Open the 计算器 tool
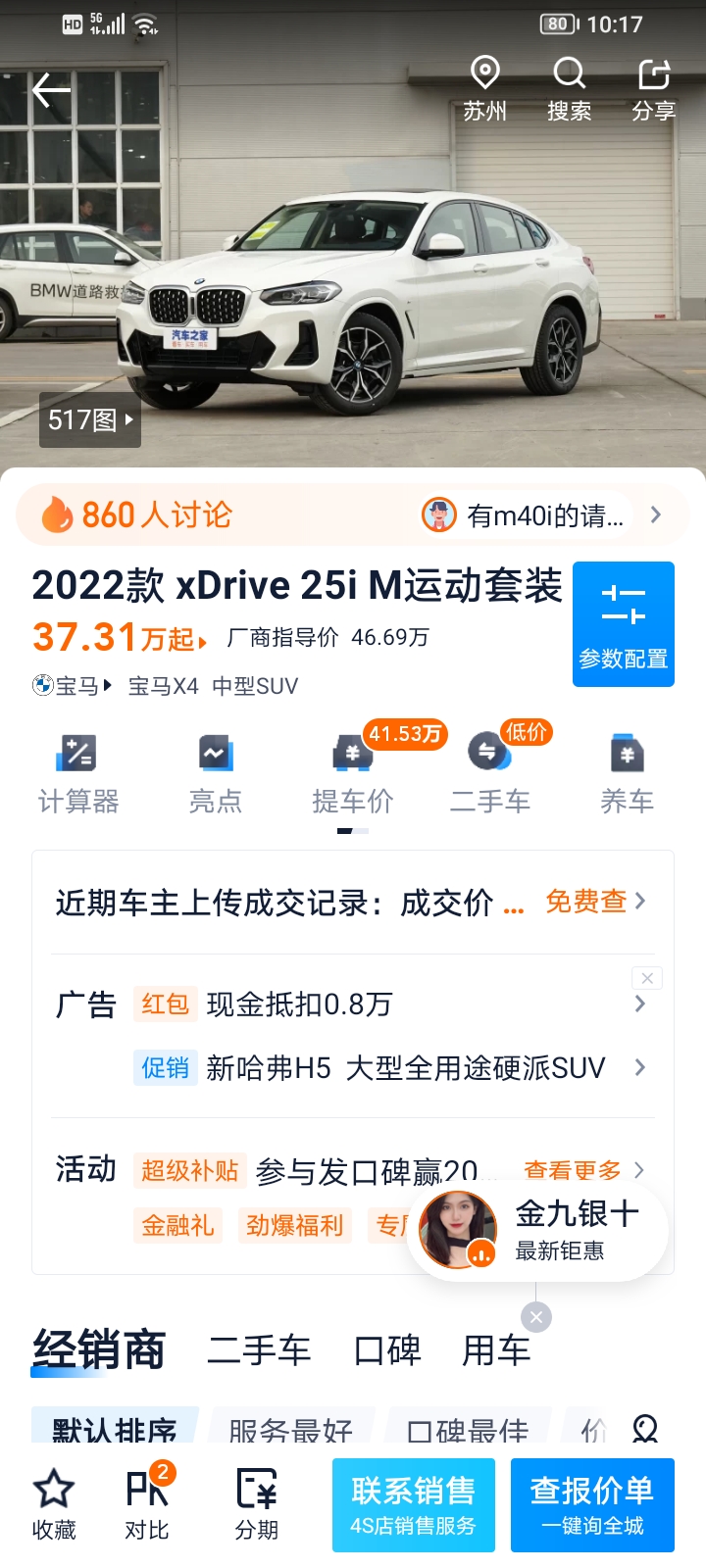 pyautogui.click(x=78, y=774)
